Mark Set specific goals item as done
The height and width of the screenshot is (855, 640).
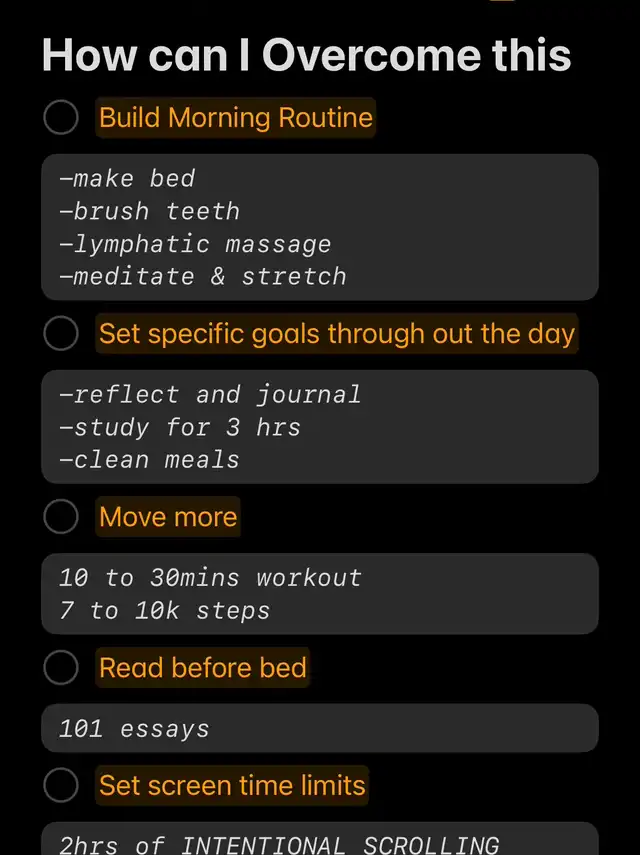tap(61, 333)
